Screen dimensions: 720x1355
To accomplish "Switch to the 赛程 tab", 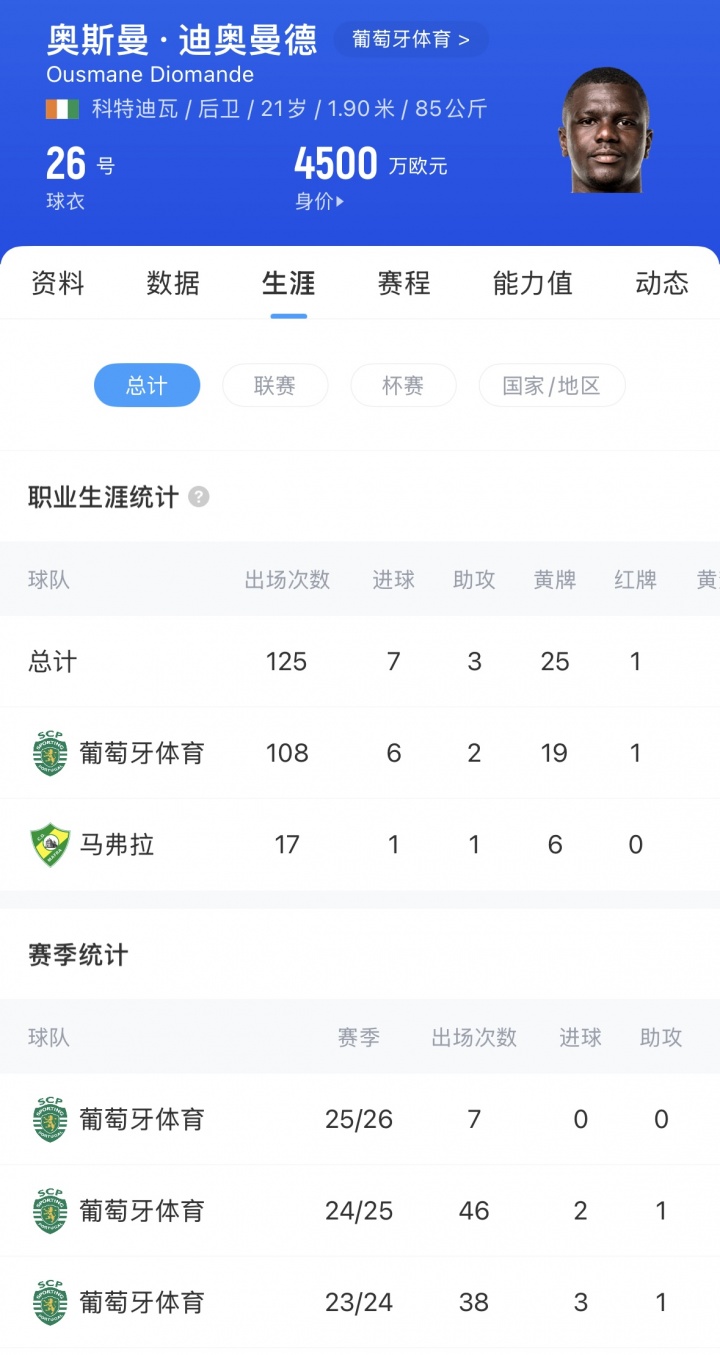I will [403, 284].
